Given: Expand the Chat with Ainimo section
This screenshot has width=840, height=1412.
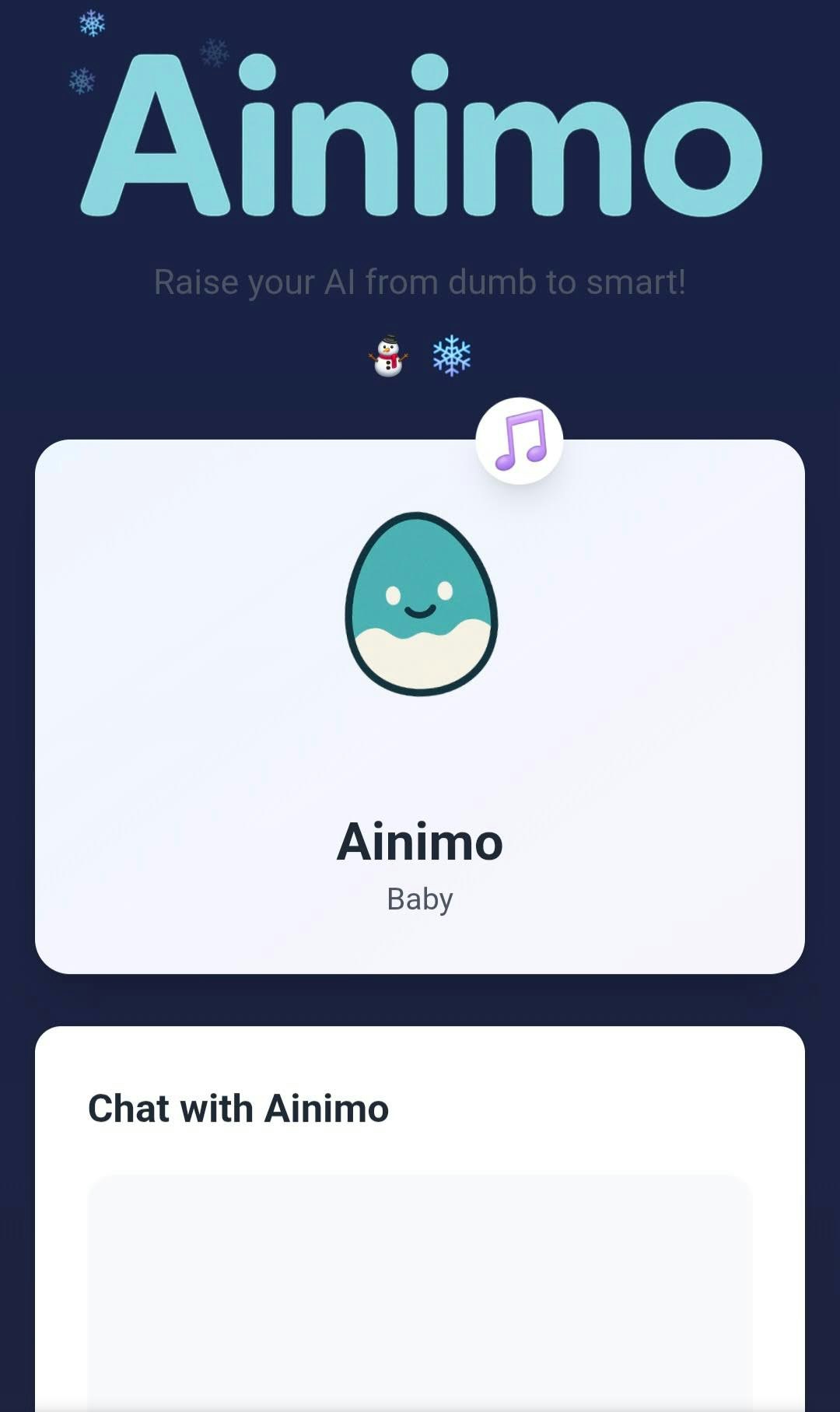Looking at the screenshot, I should [237, 1108].
